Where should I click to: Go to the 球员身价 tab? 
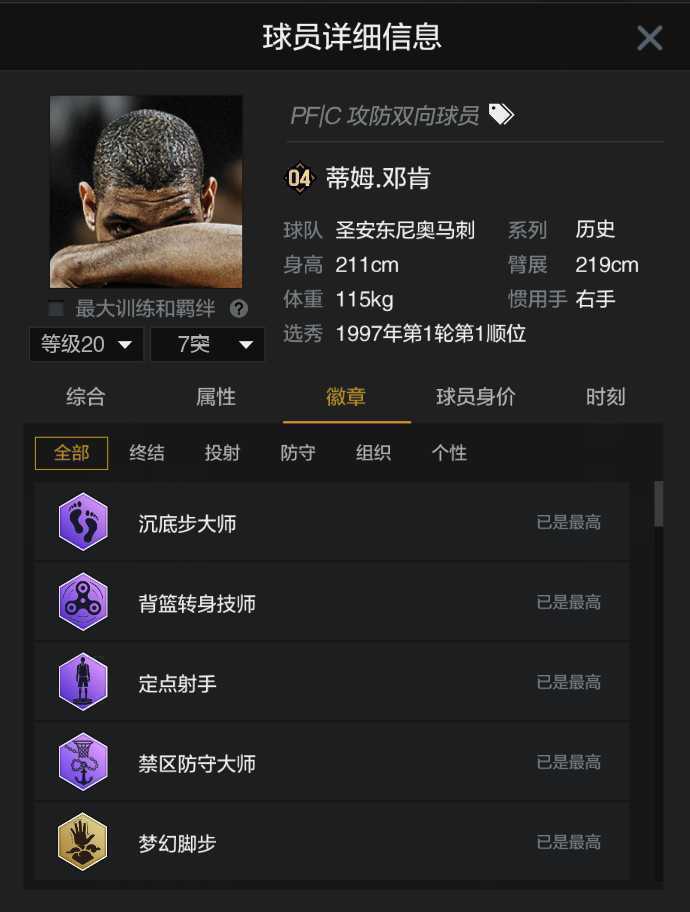476,397
